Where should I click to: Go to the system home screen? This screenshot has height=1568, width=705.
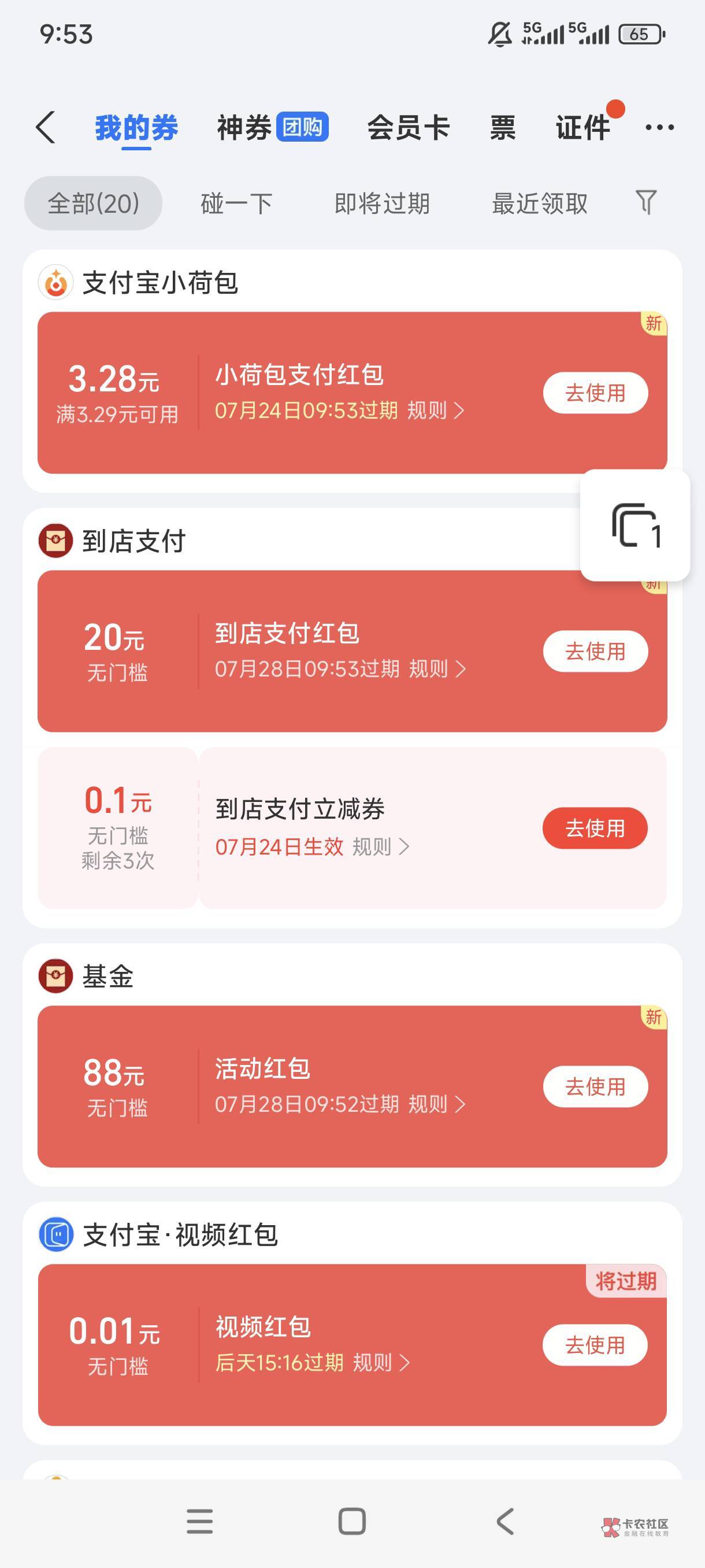pyautogui.click(x=352, y=1521)
